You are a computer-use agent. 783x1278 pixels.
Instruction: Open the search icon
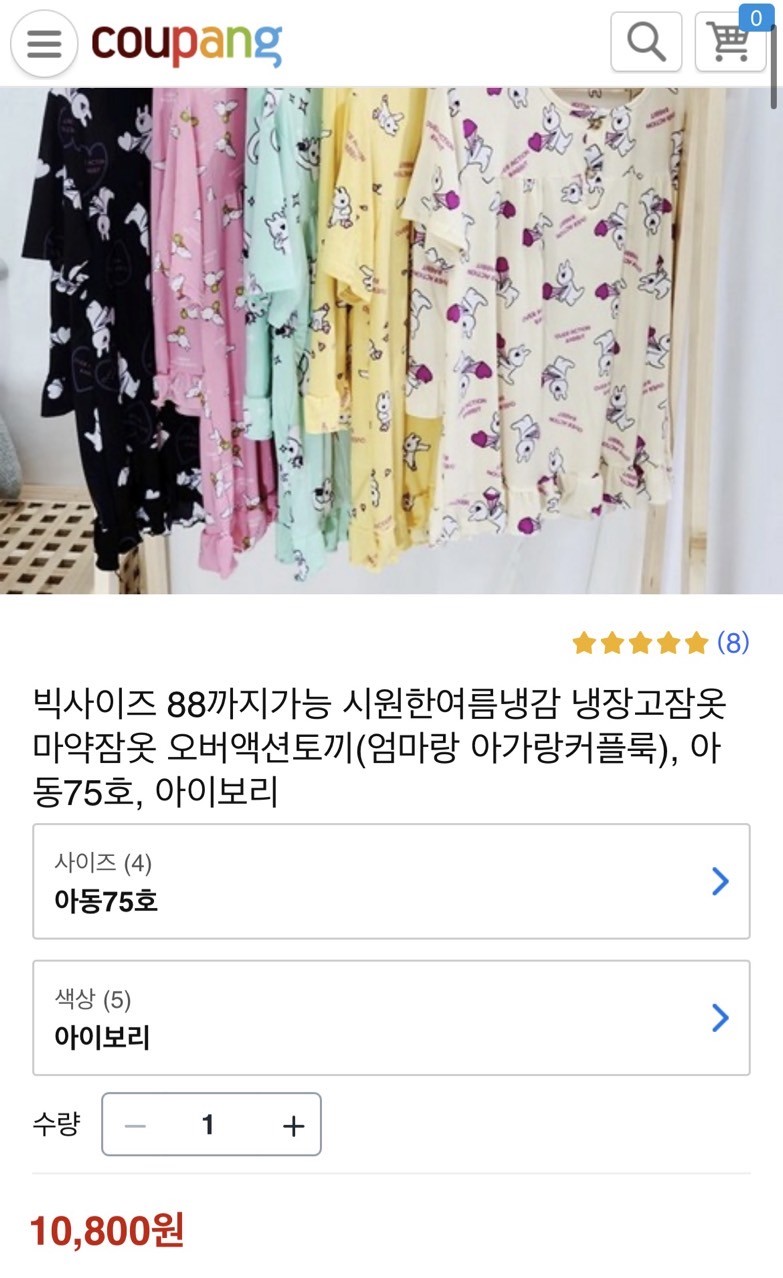[x=646, y=42]
